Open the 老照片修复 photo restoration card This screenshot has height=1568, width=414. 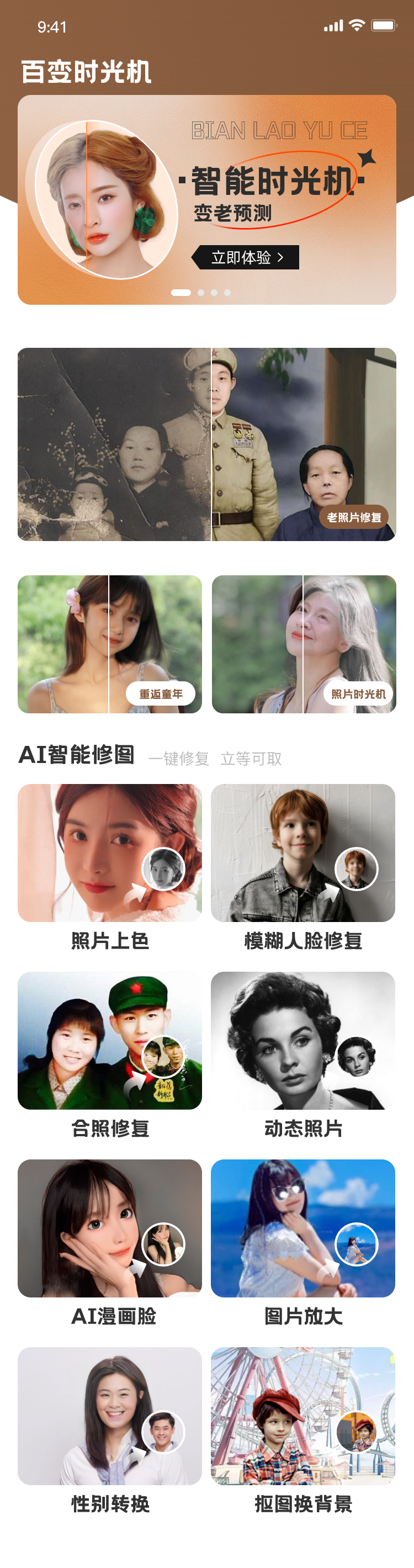tap(206, 444)
